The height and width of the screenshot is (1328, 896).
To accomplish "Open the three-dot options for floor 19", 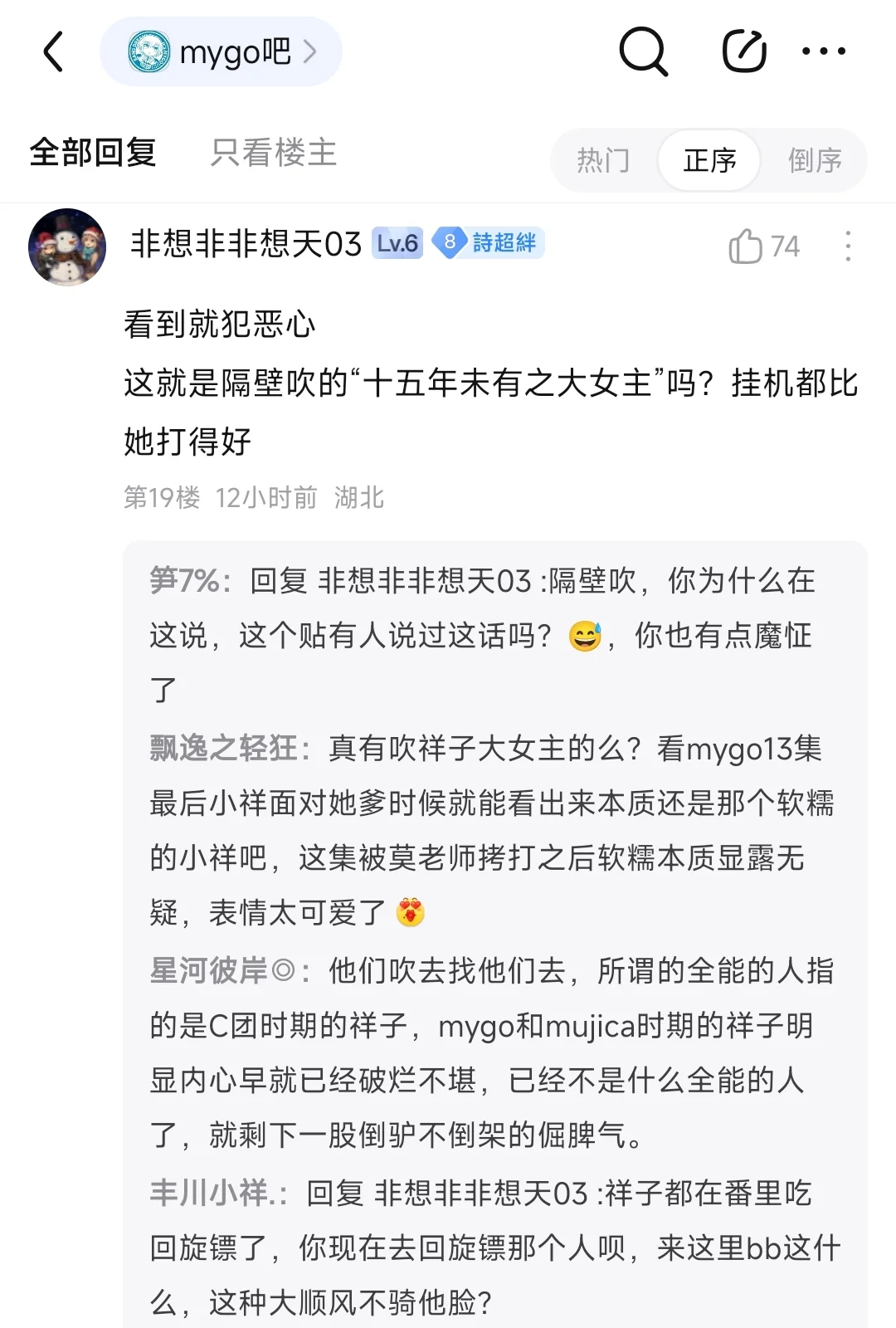I will coord(847,247).
